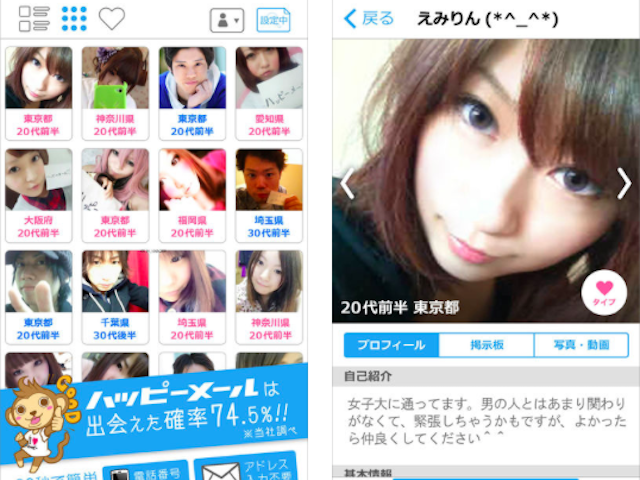Mark Emirin as your タイプ

tap(603, 292)
